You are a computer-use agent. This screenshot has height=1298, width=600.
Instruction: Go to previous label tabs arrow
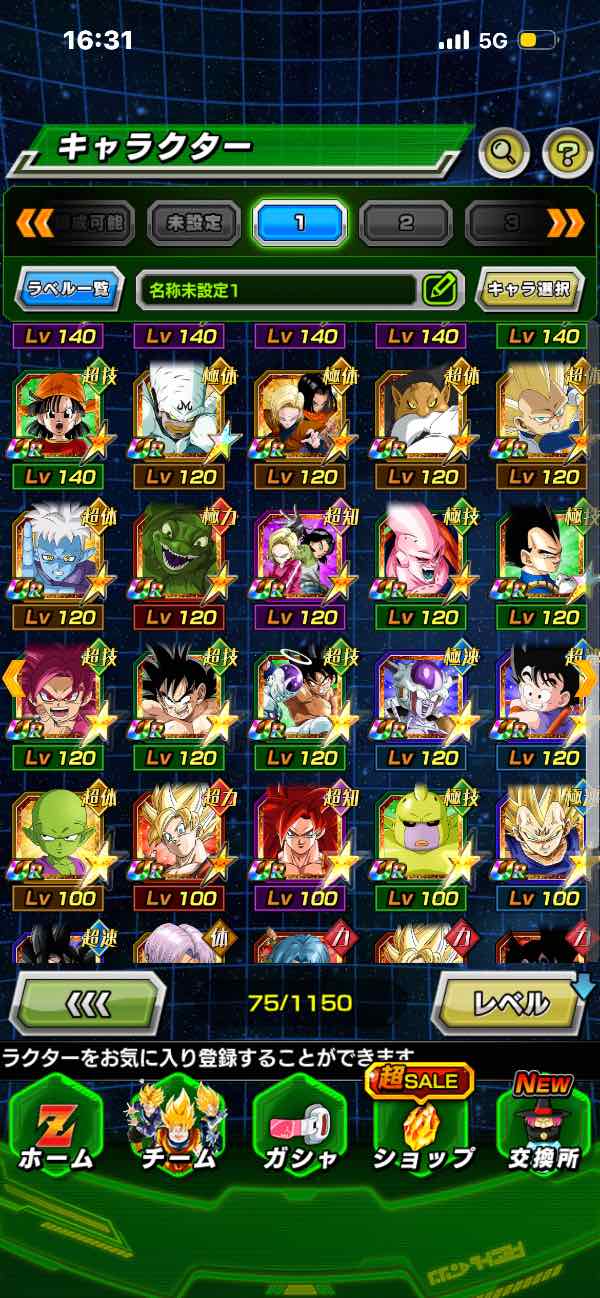(34, 223)
